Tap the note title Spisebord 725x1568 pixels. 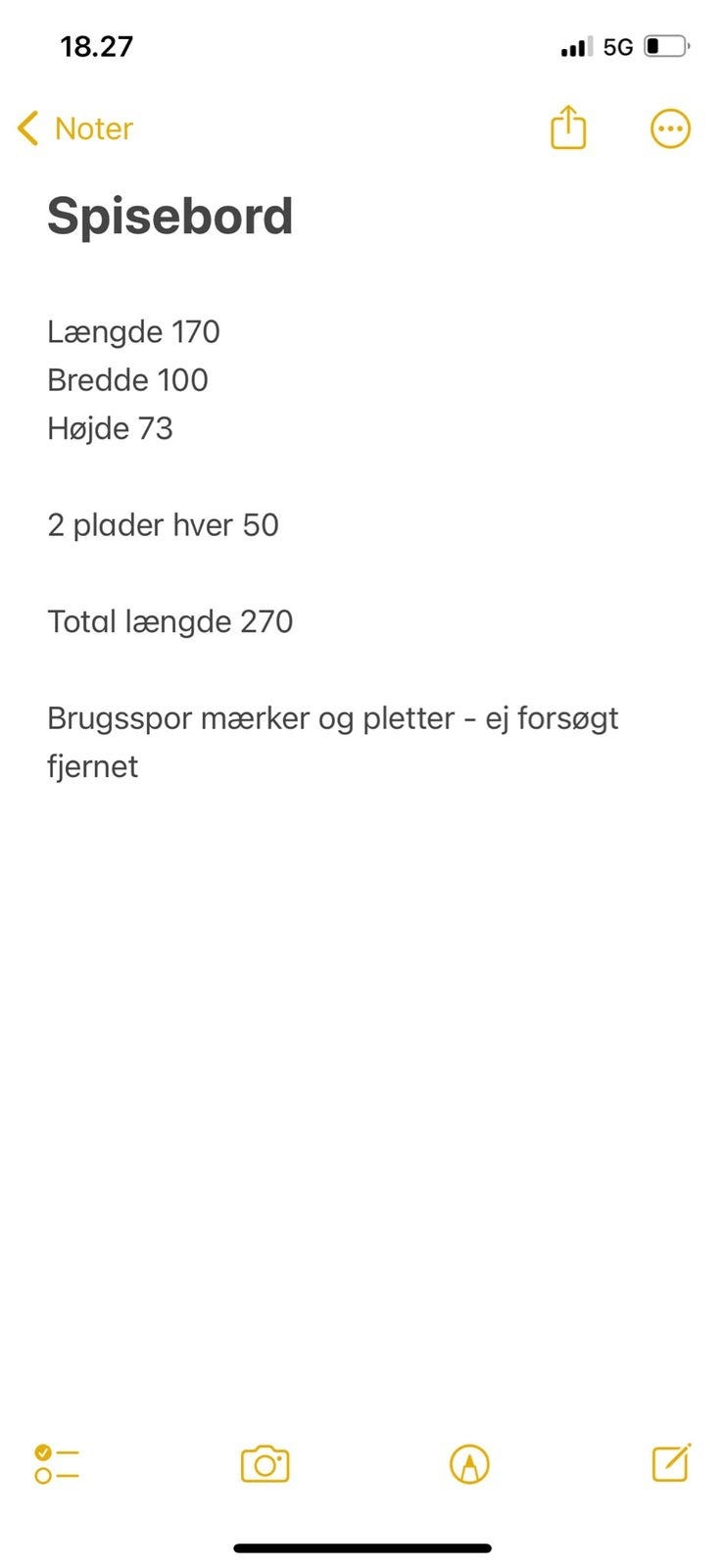click(170, 216)
